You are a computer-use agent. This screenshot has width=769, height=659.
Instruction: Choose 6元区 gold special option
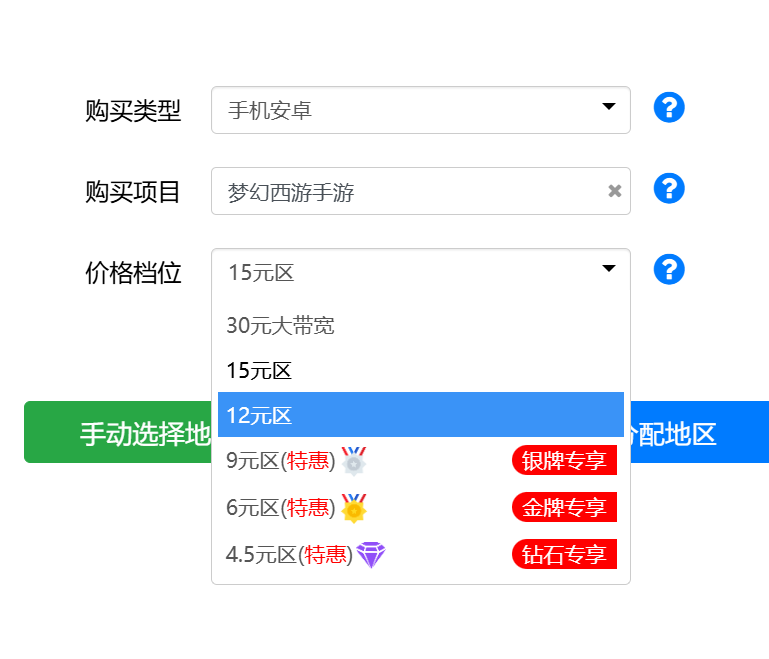pyautogui.click(x=420, y=508)
